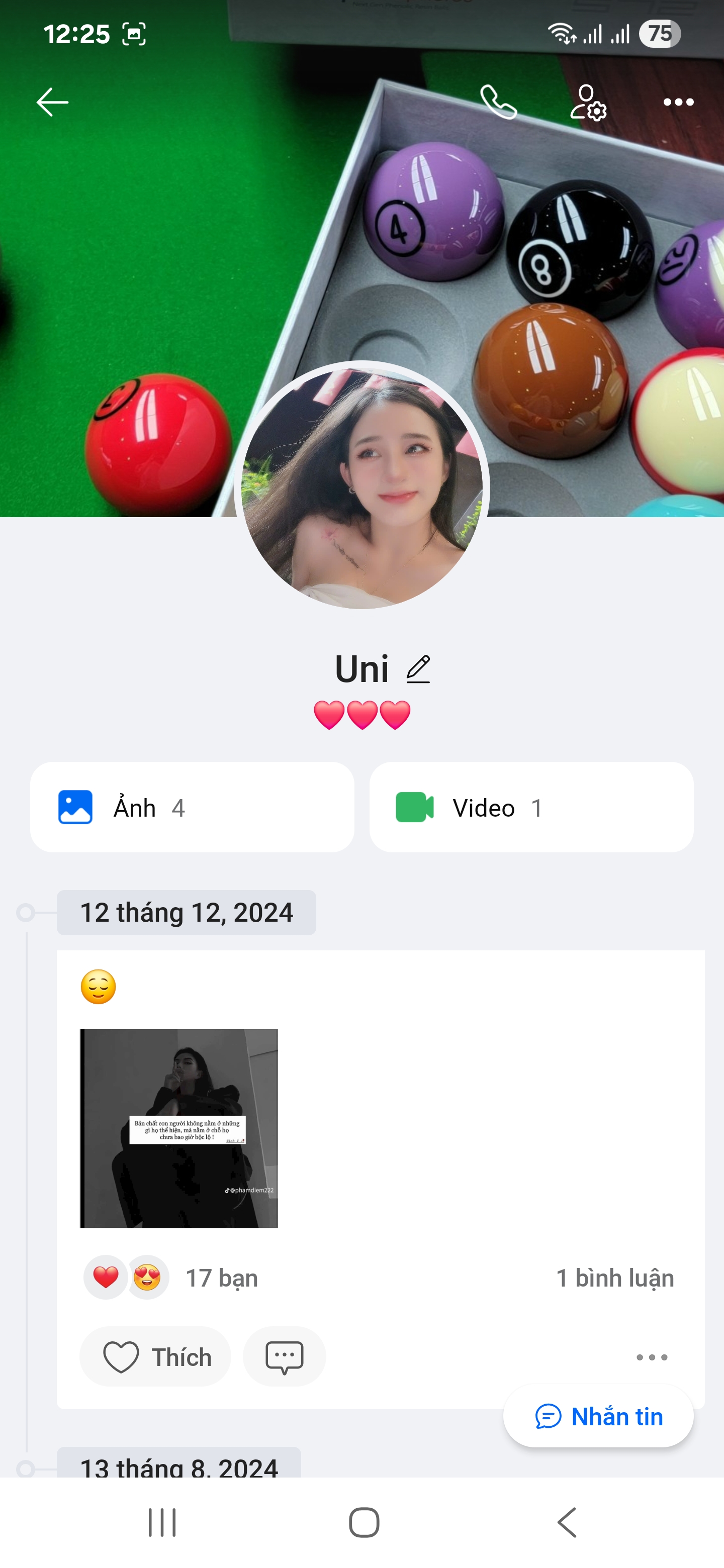Open the photo in the 12 tháng 12 post
Screen dimensions: 724x1568
coord(179,1128)
